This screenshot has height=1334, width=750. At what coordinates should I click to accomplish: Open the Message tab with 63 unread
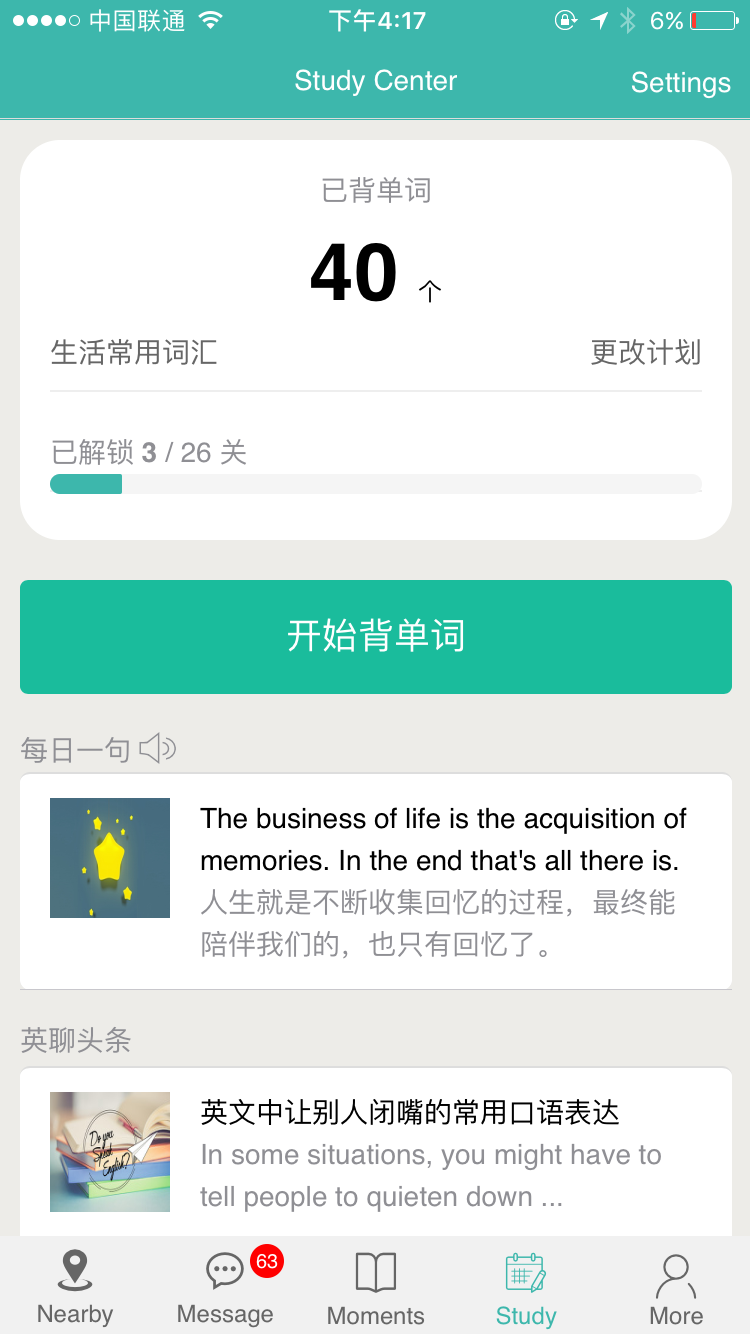tap(225, 1287)
